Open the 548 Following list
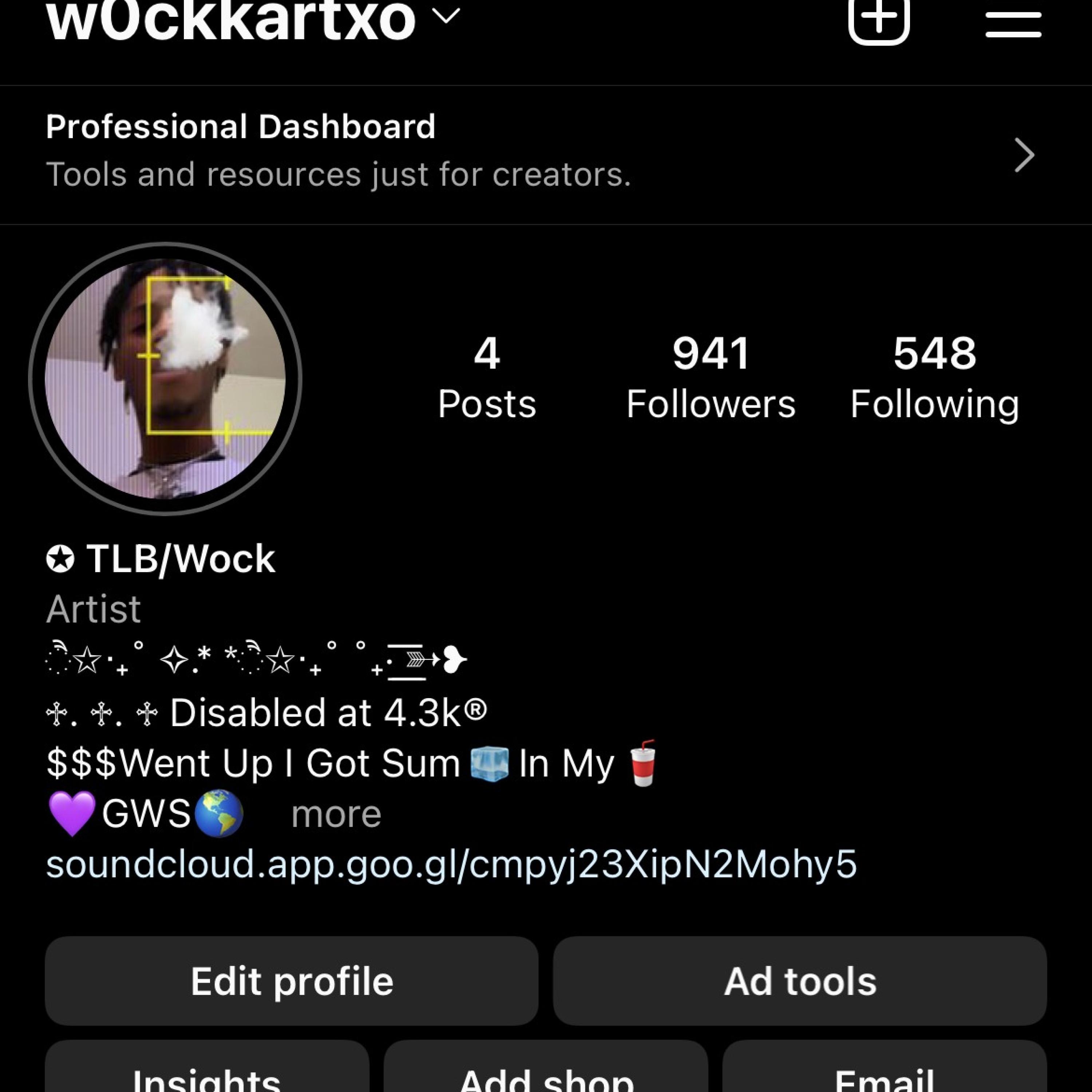This screenshot has height=1092, width=1092. (x=934, y=377)
